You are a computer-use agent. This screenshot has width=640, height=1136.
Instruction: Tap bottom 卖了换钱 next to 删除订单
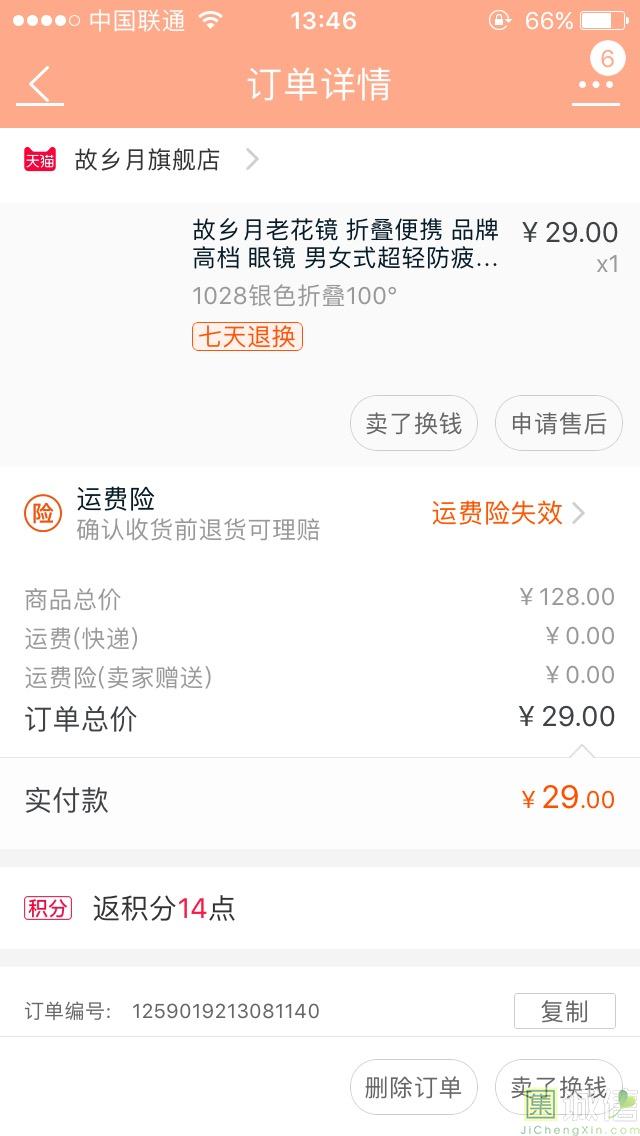[559, 1087]
